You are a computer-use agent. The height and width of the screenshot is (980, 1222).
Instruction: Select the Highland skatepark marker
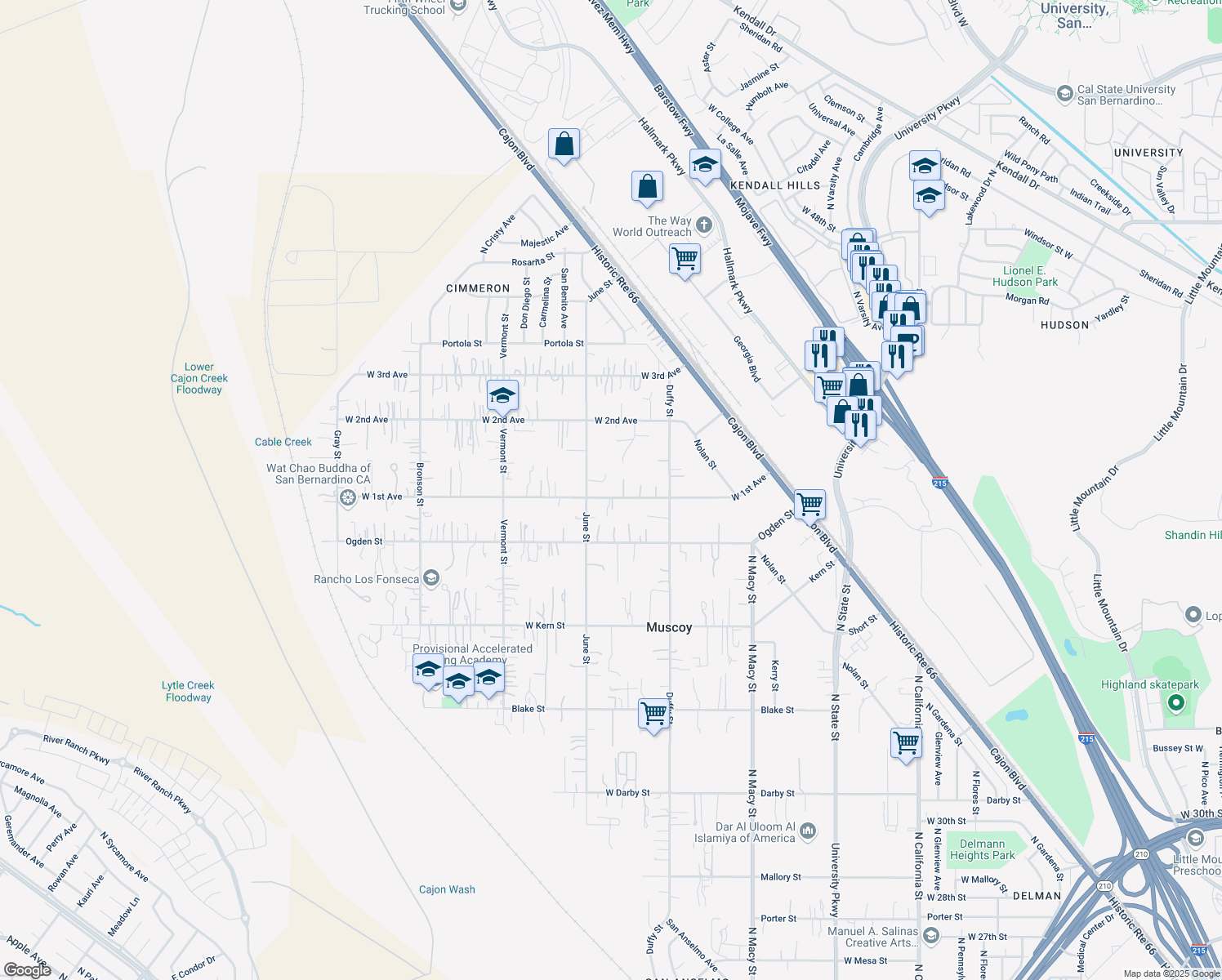(x=1175, y=702)
